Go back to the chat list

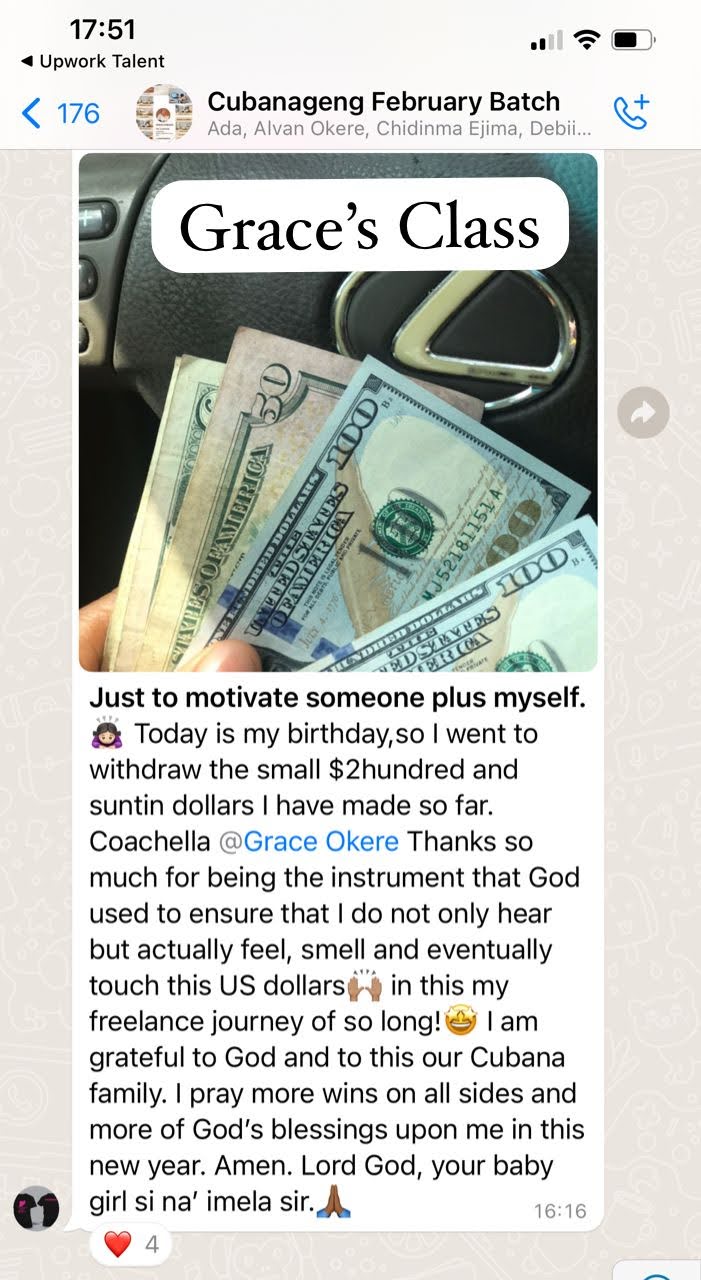58,113
